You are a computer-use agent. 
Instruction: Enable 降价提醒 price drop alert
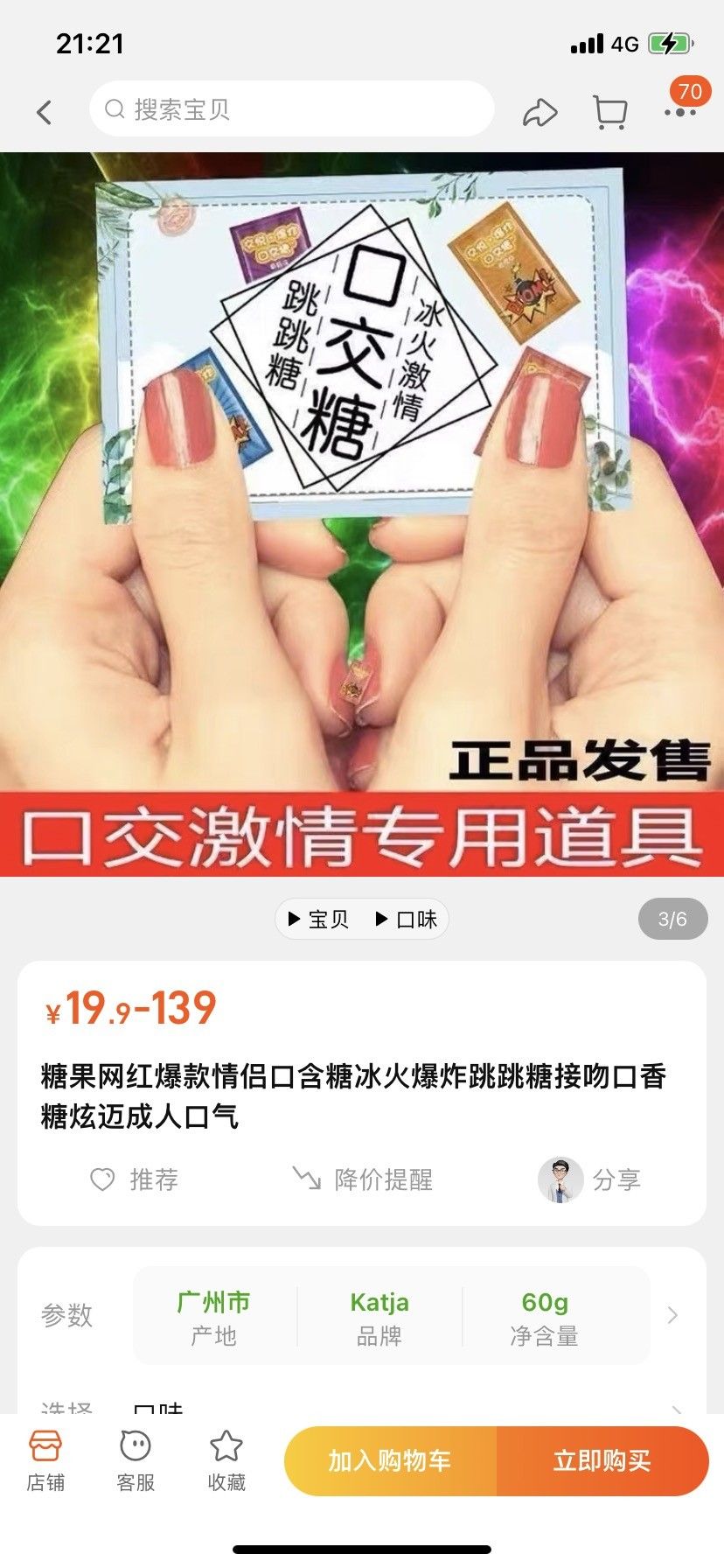(362, 1179)
